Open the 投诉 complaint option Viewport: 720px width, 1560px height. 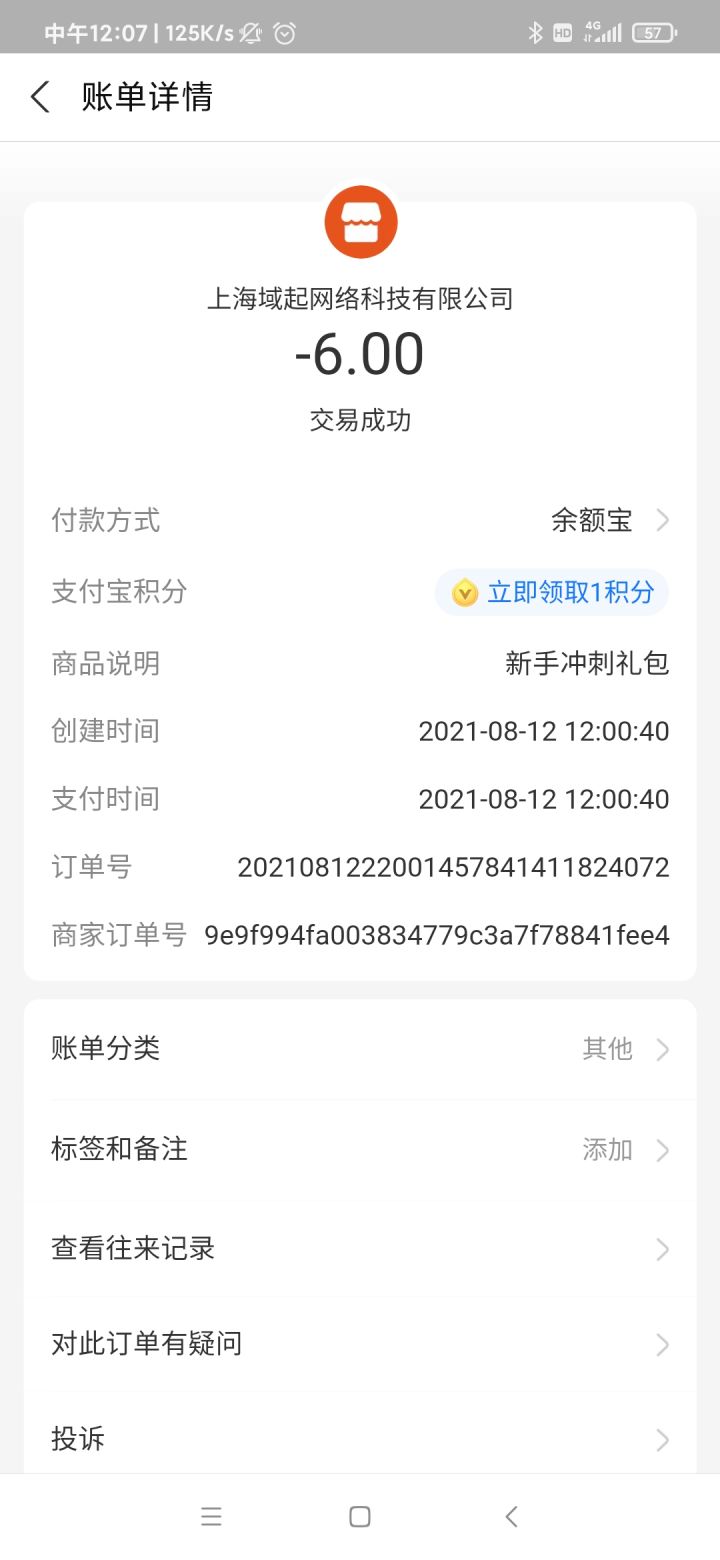pos(360,1439)
